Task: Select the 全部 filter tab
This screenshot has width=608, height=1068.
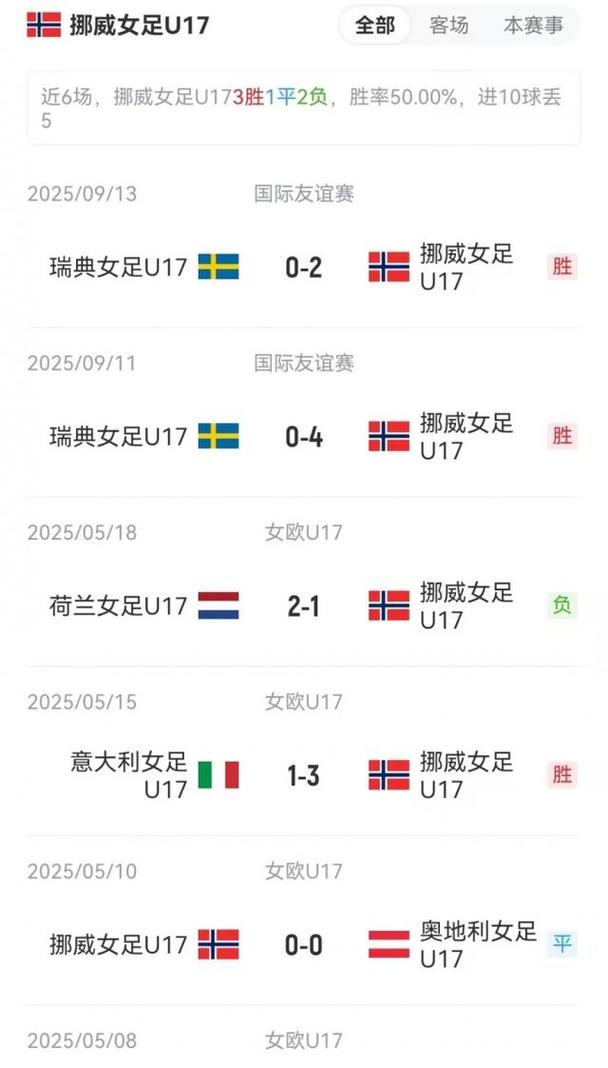Action: point(375,25)
